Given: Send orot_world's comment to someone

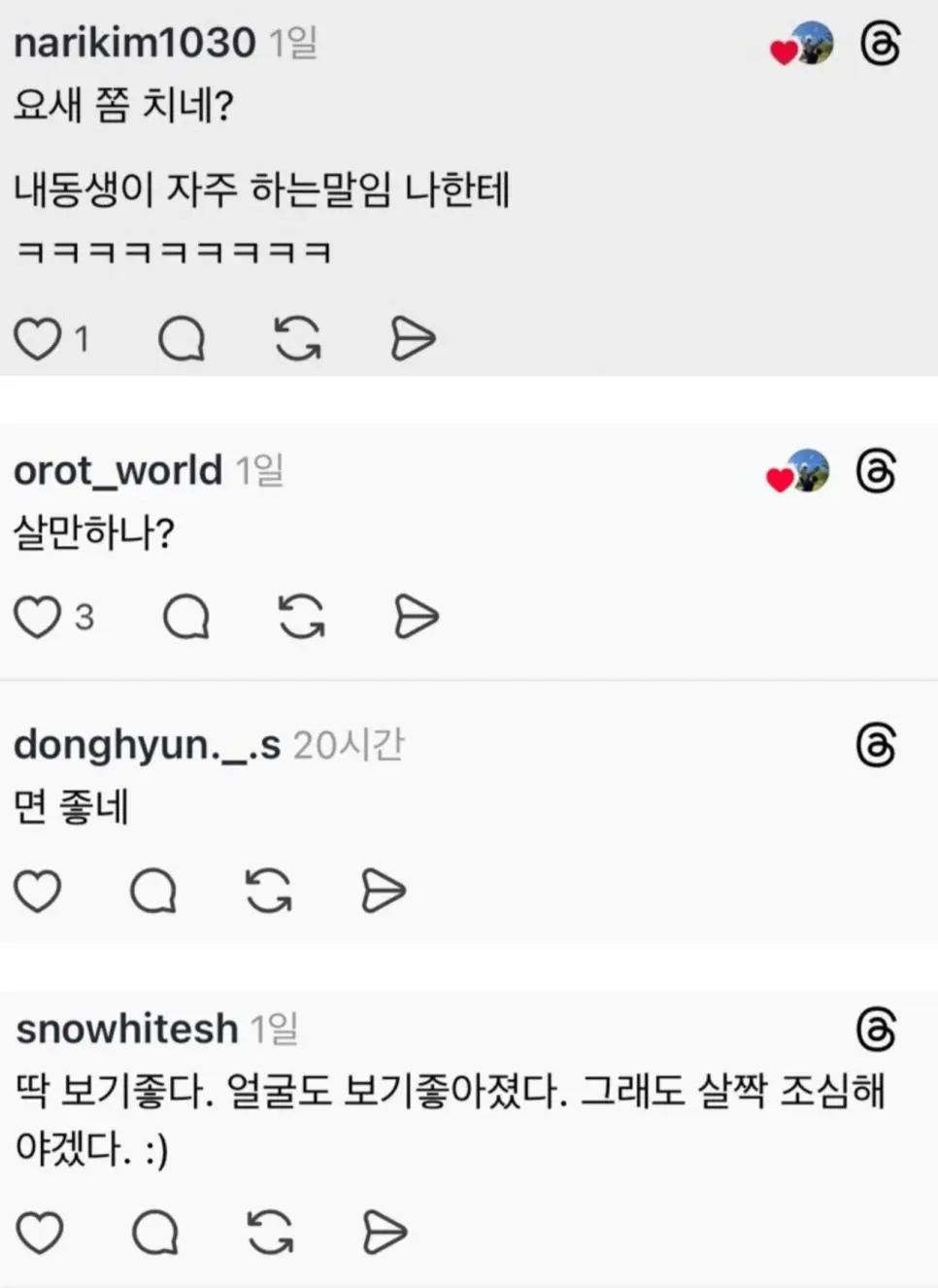Looking at the screenshot, I should coord(417,617).
